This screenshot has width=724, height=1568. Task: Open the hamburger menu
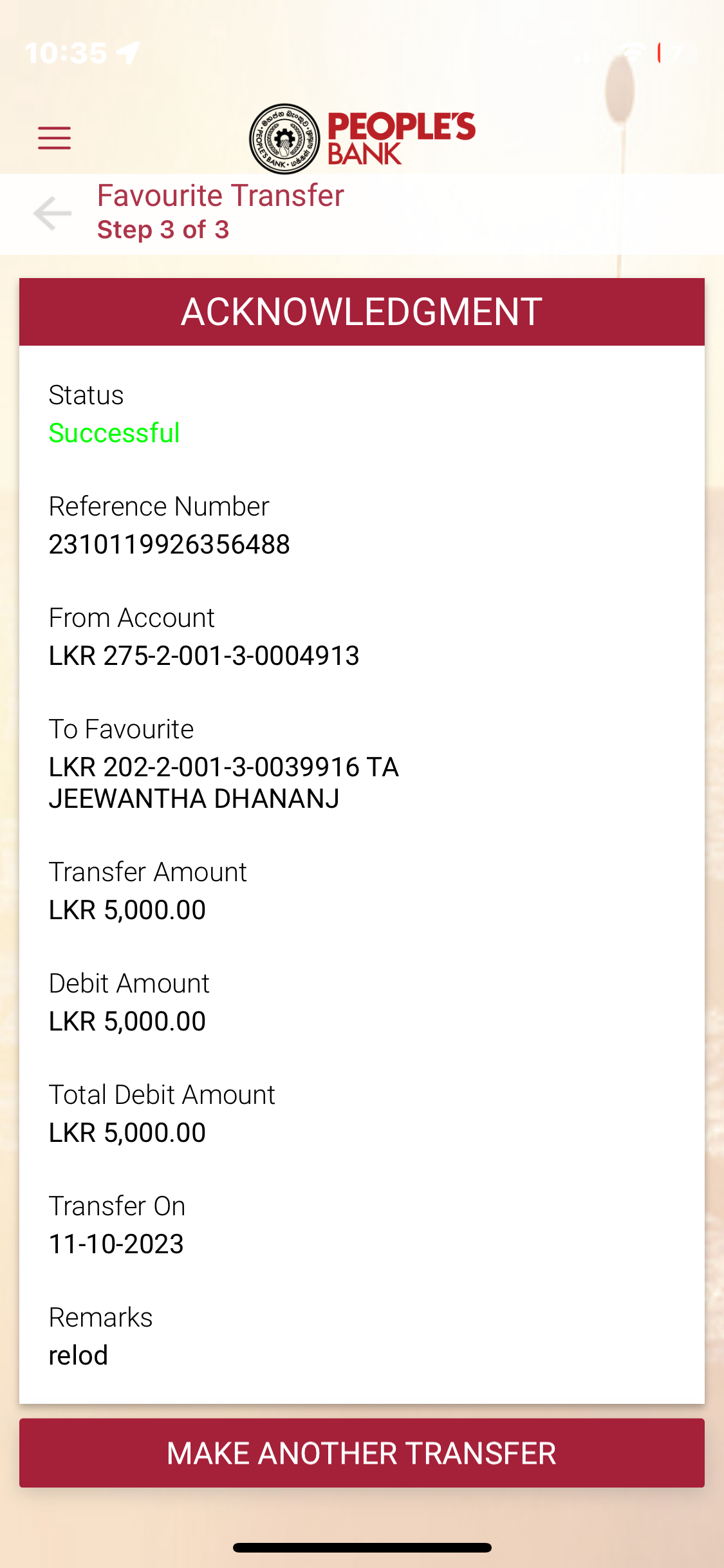54,138
